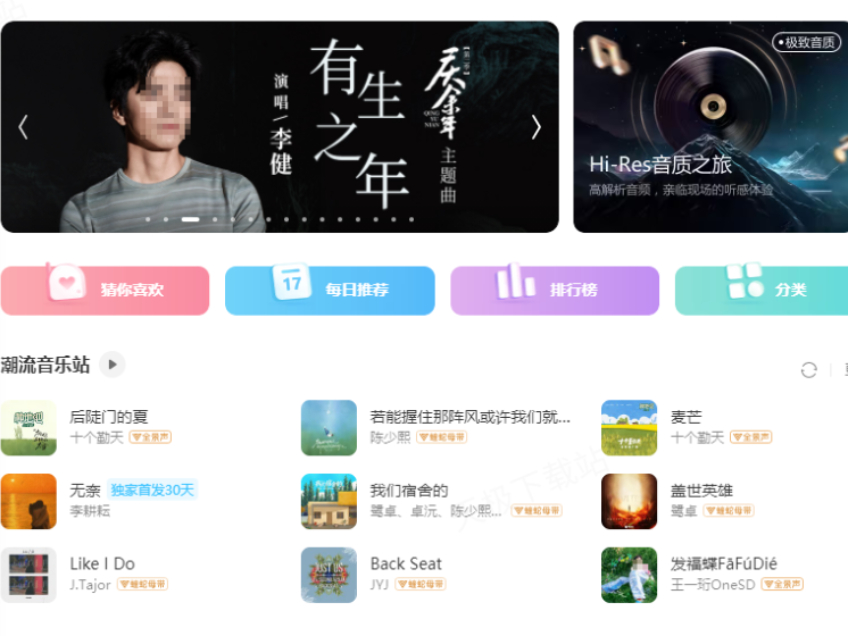This screenshot has width=848, height=636.
Task: Play Back Seat by JYJ
Action: (x=329, y=574)
